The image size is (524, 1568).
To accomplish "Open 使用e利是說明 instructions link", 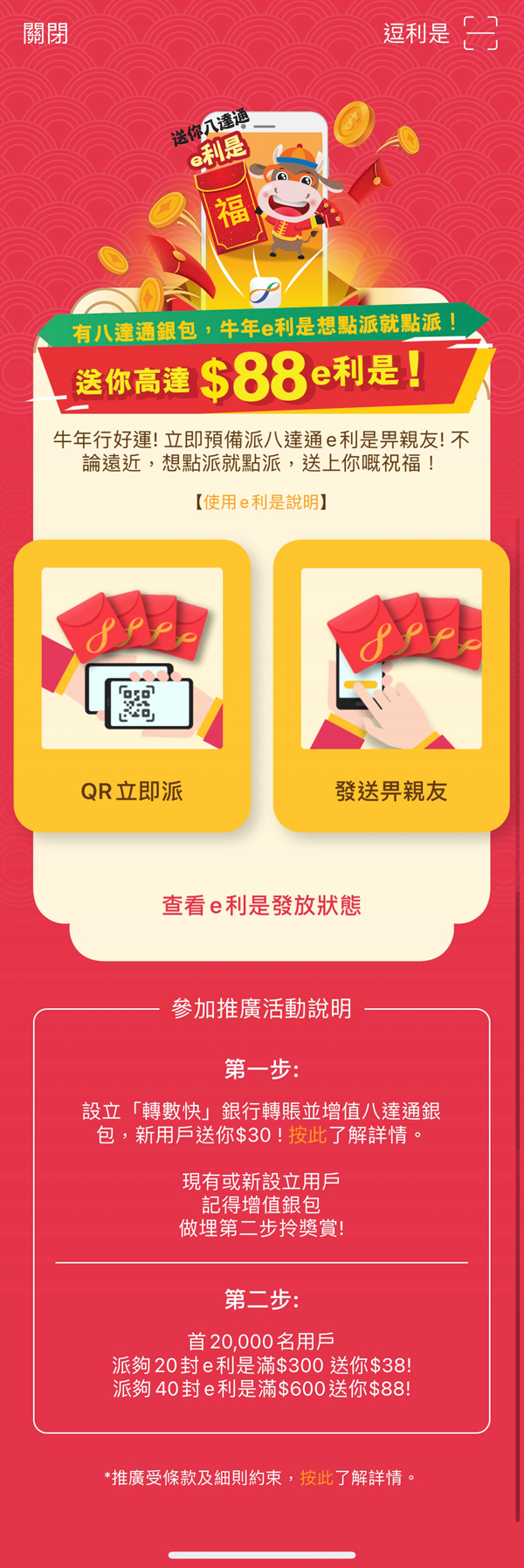I will tap(261, 502).
